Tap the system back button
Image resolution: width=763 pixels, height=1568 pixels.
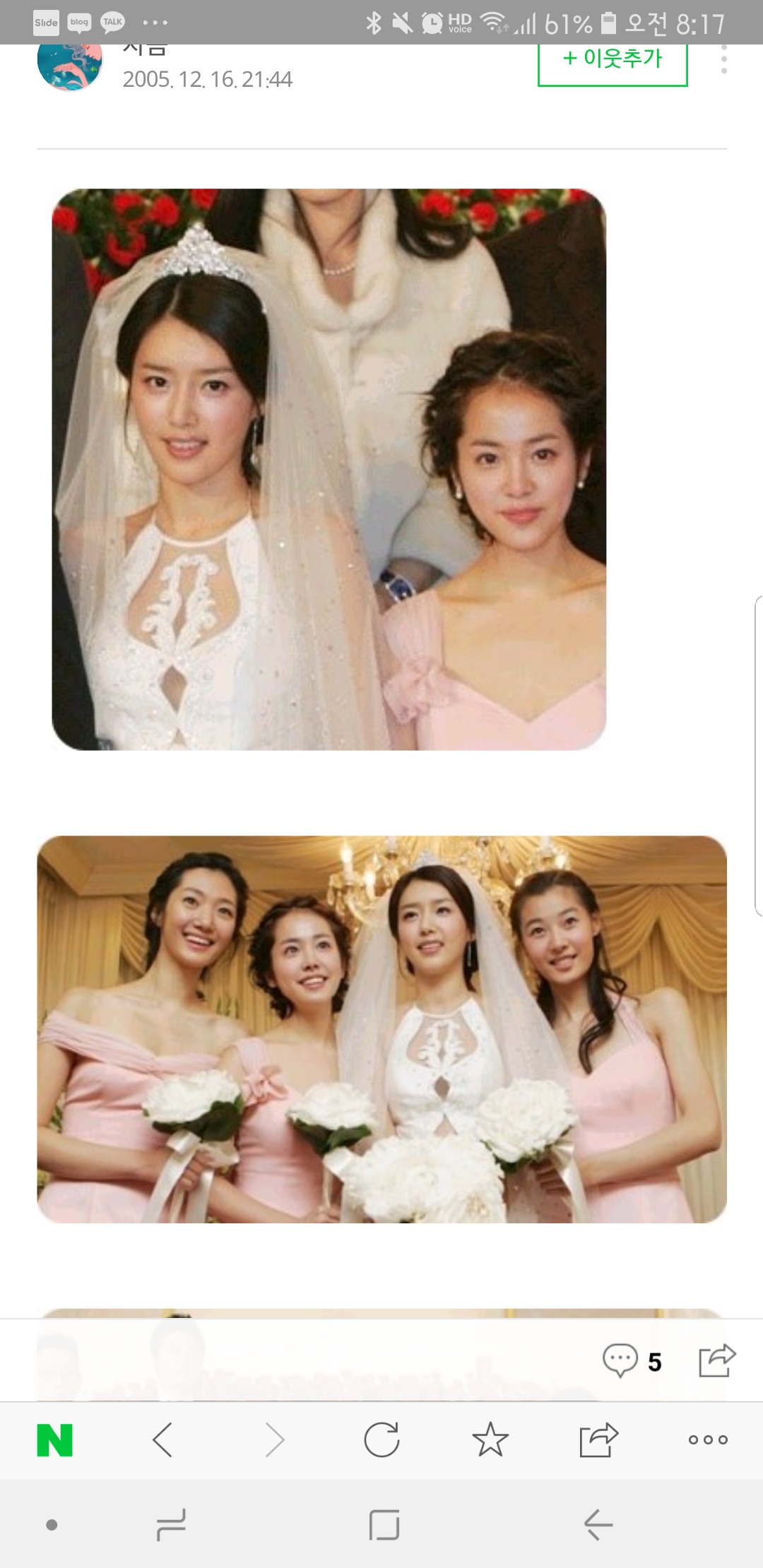point(598,1525)
